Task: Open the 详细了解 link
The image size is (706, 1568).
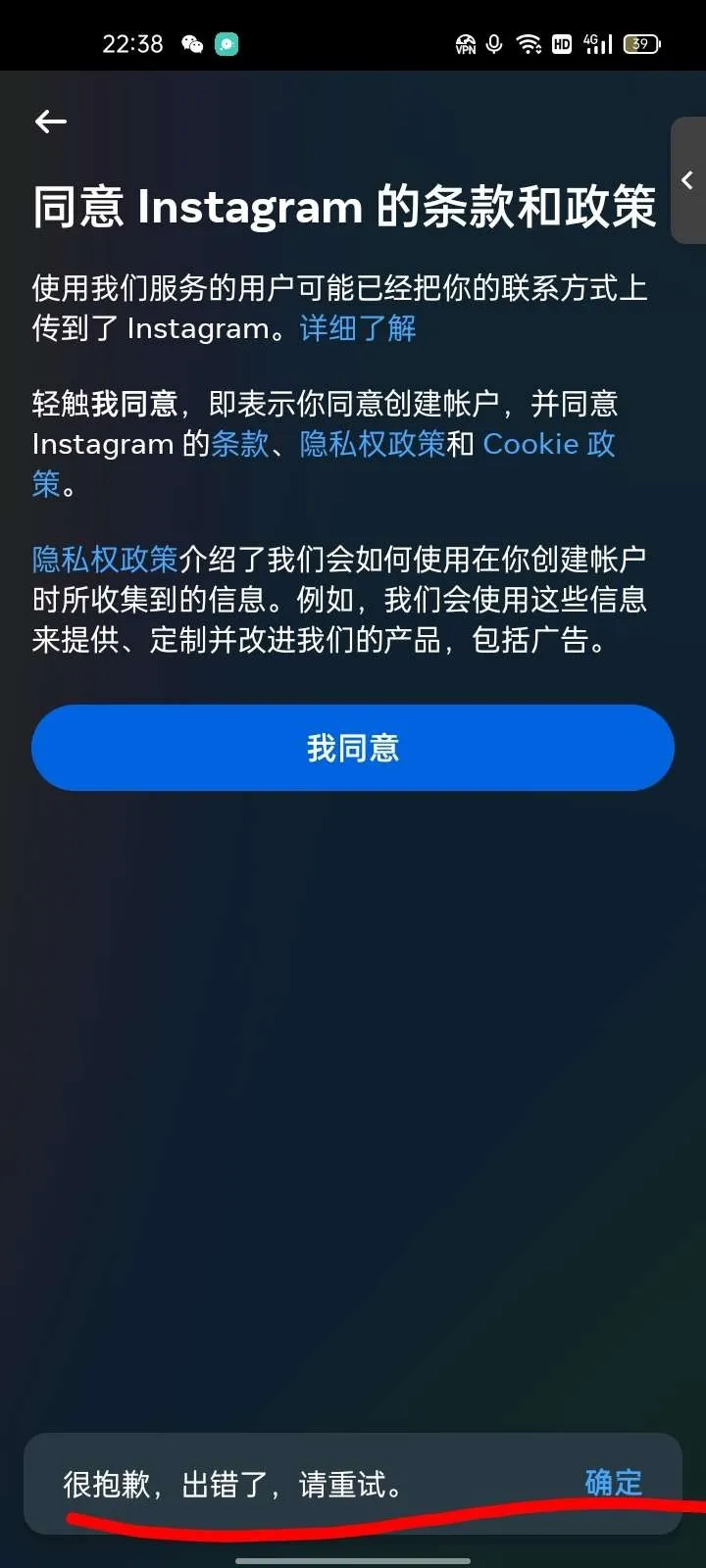Action: pyautogui.click(x=358, y=328)
